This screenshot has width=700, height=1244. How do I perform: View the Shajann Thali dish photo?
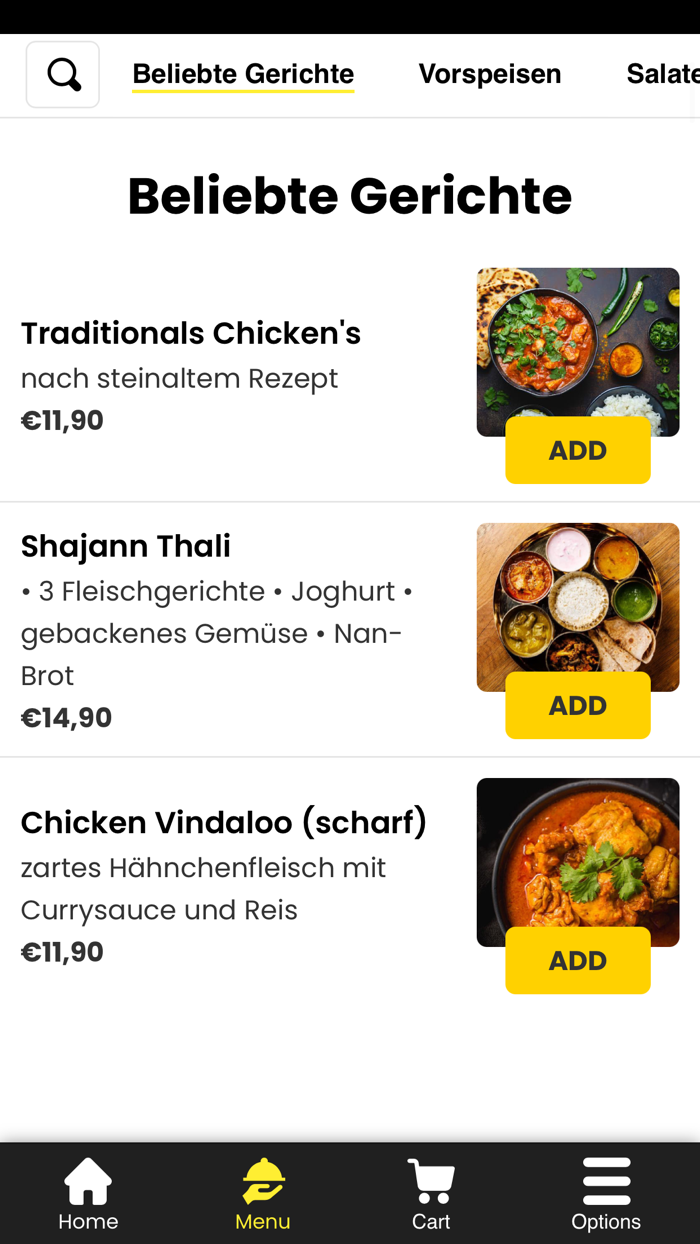(577, 597)
